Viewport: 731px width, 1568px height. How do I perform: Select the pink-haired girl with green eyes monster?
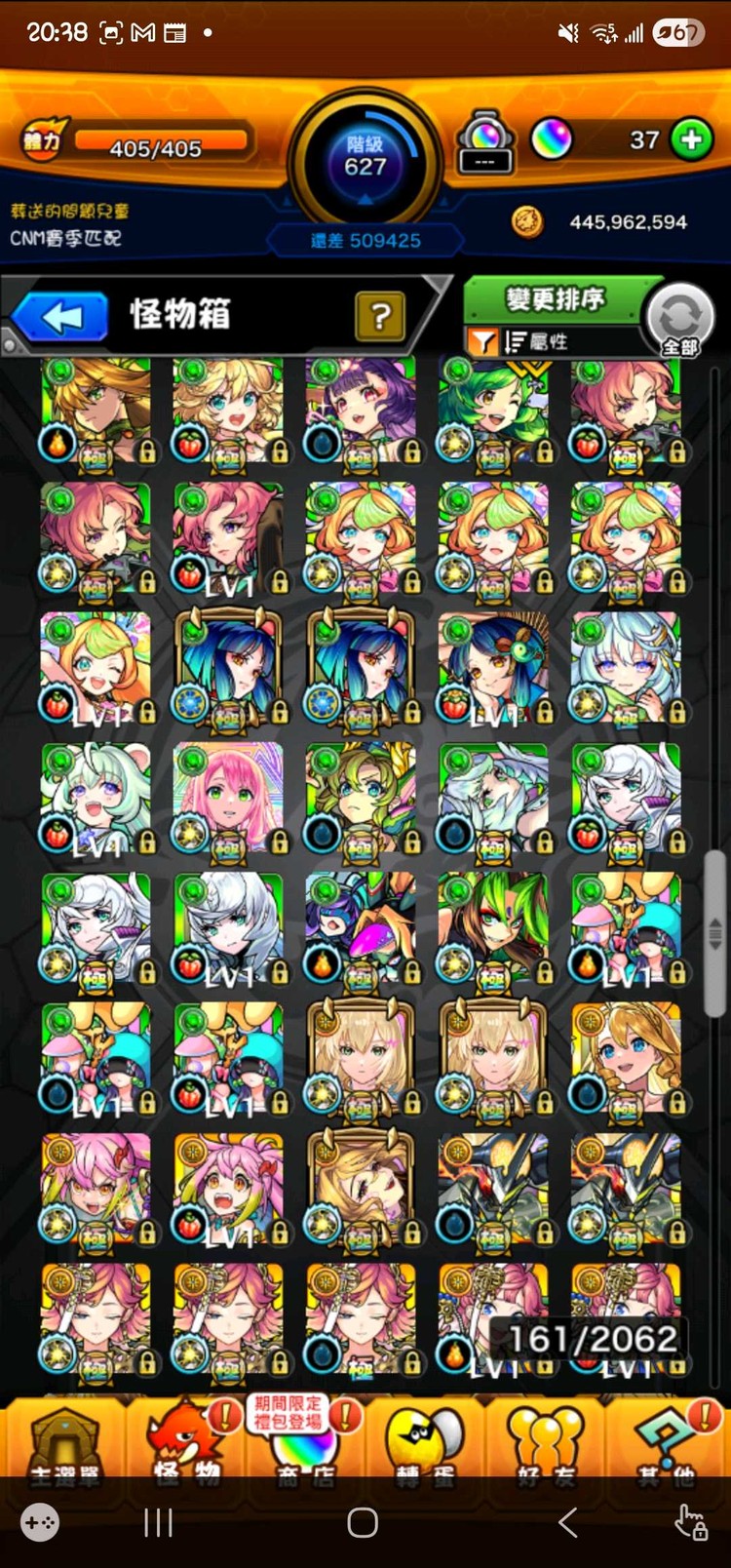228,797
